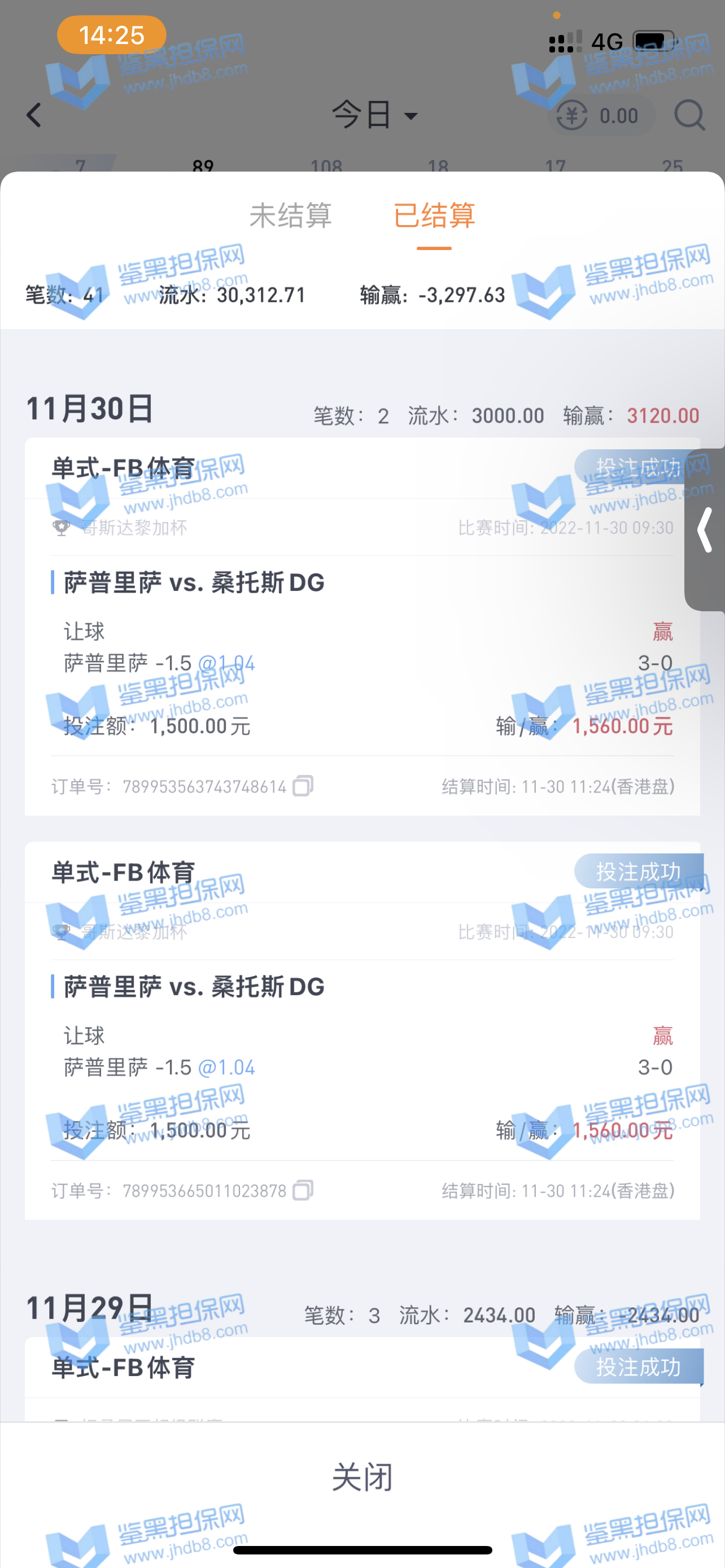
Task: Copy order number 789953563743748614
Action: coord(303,786)
